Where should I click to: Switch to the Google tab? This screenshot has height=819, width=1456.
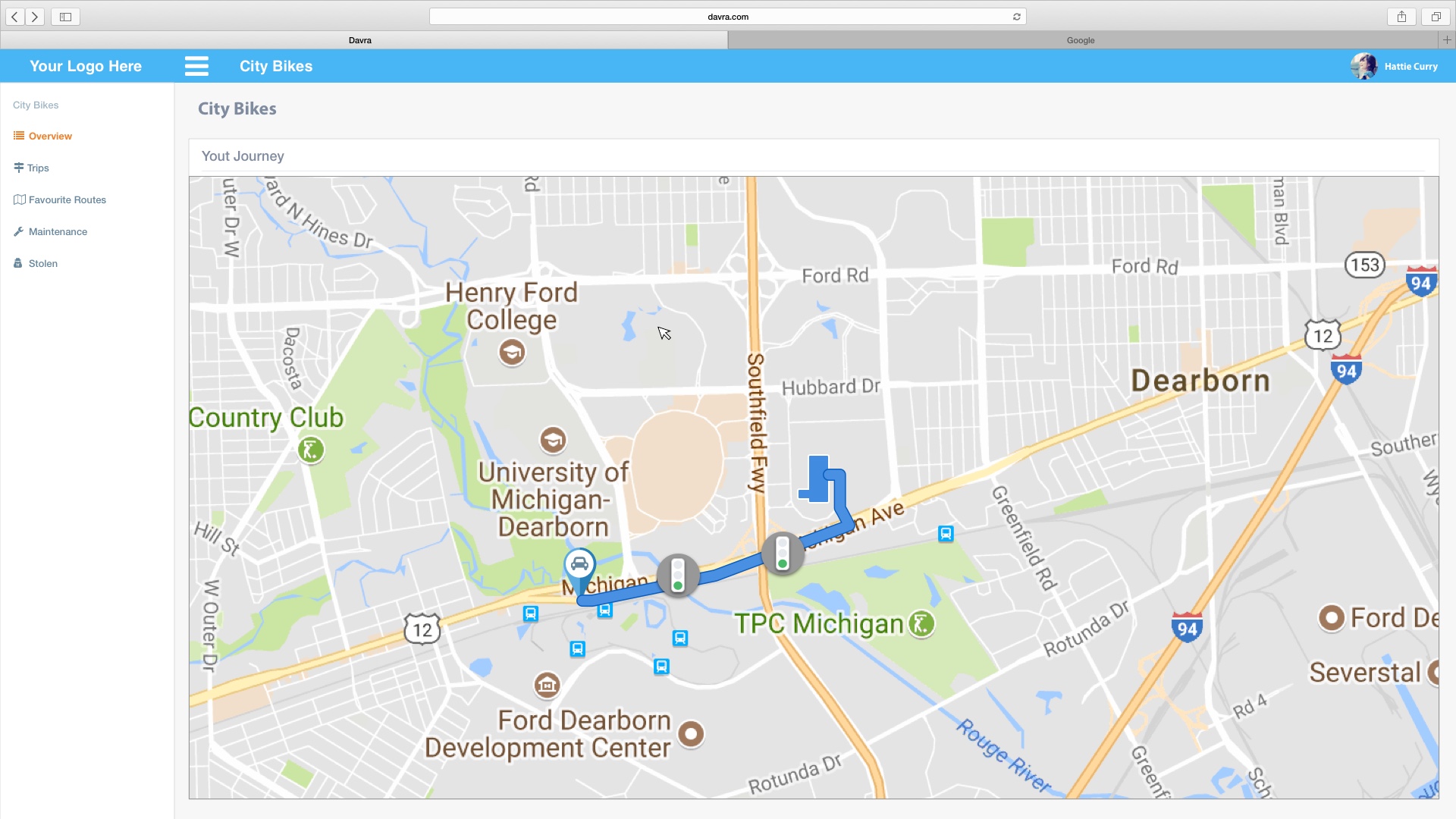(x=1080, y=40)
